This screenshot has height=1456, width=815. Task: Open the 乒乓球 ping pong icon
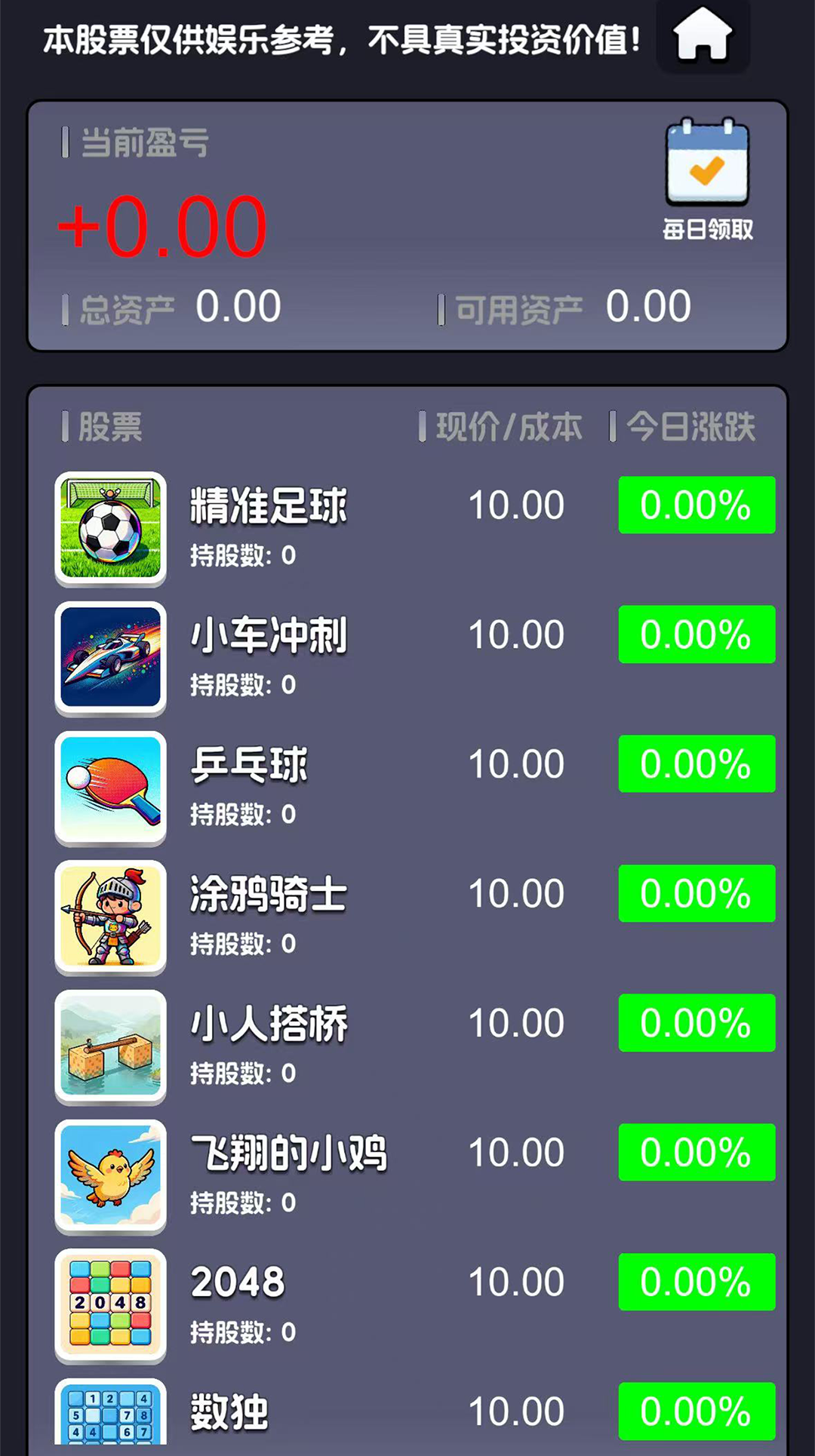tap(109, 787)
